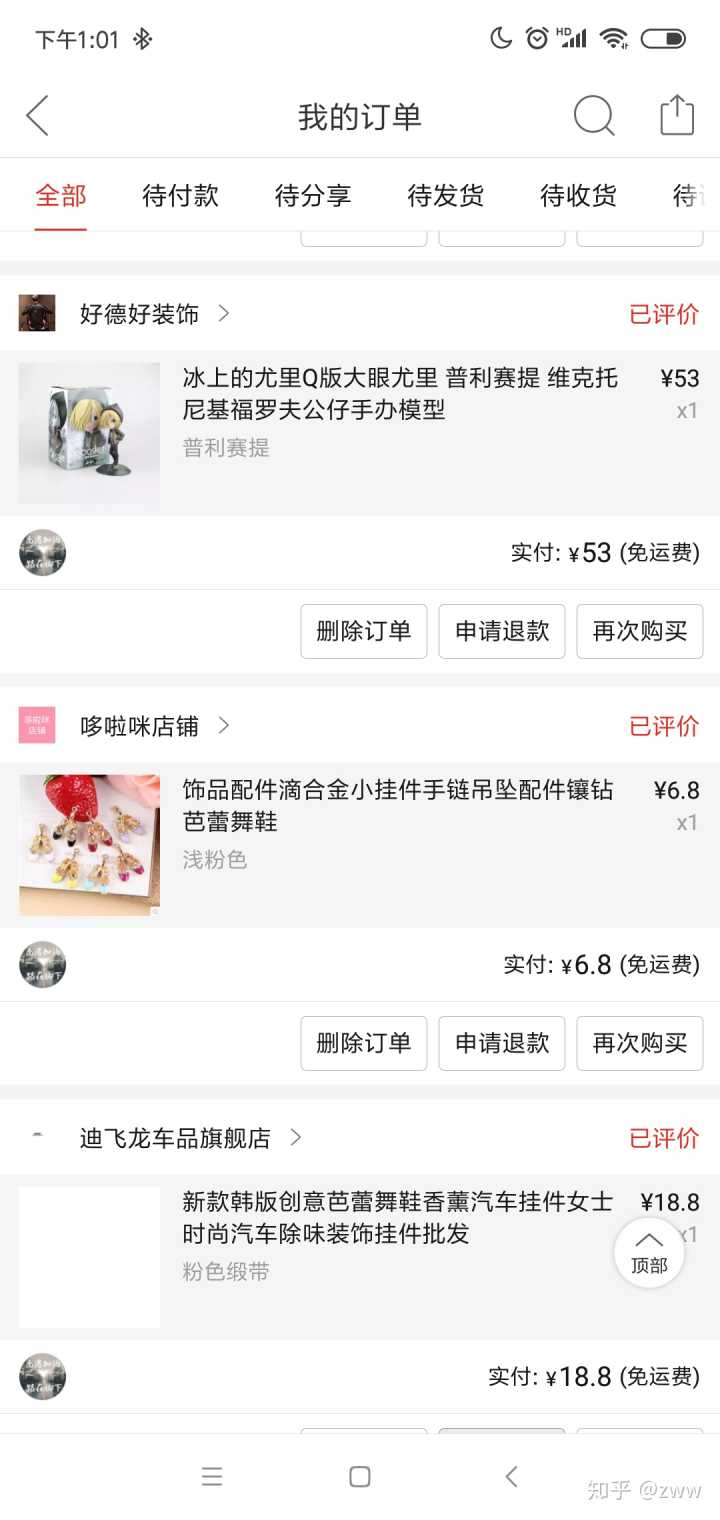Screen dimensions: 720x1520
Task: Open the order search magnifier
Action: (593, 116)
